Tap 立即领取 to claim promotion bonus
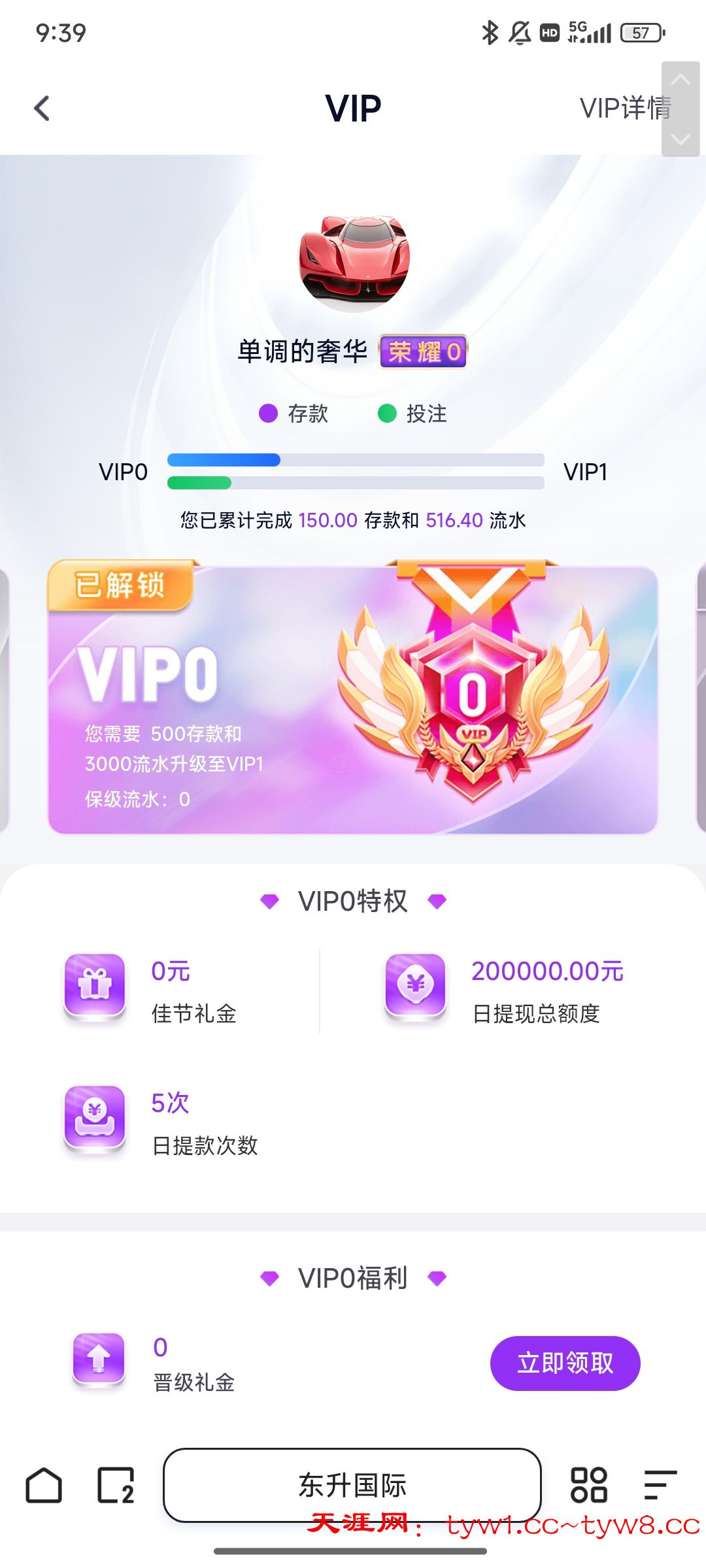 565,1364
